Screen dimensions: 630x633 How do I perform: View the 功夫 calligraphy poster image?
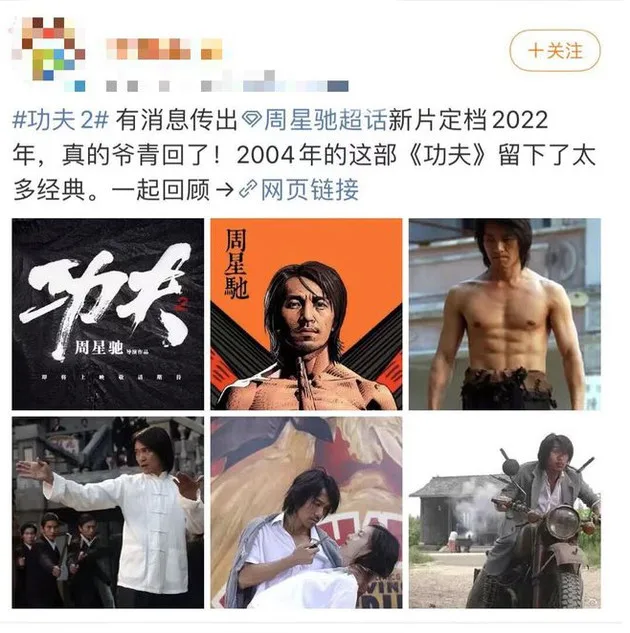click(107, 314)
